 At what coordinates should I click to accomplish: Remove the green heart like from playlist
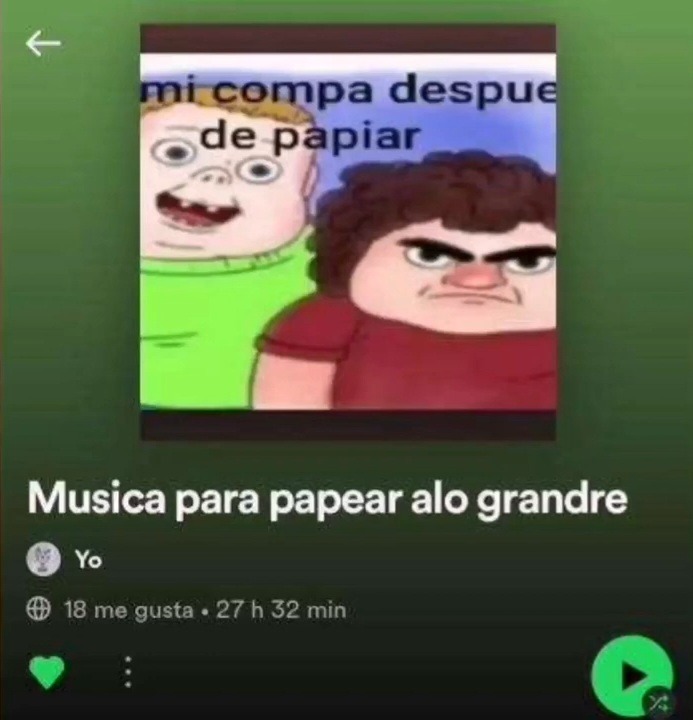[46, 673]
